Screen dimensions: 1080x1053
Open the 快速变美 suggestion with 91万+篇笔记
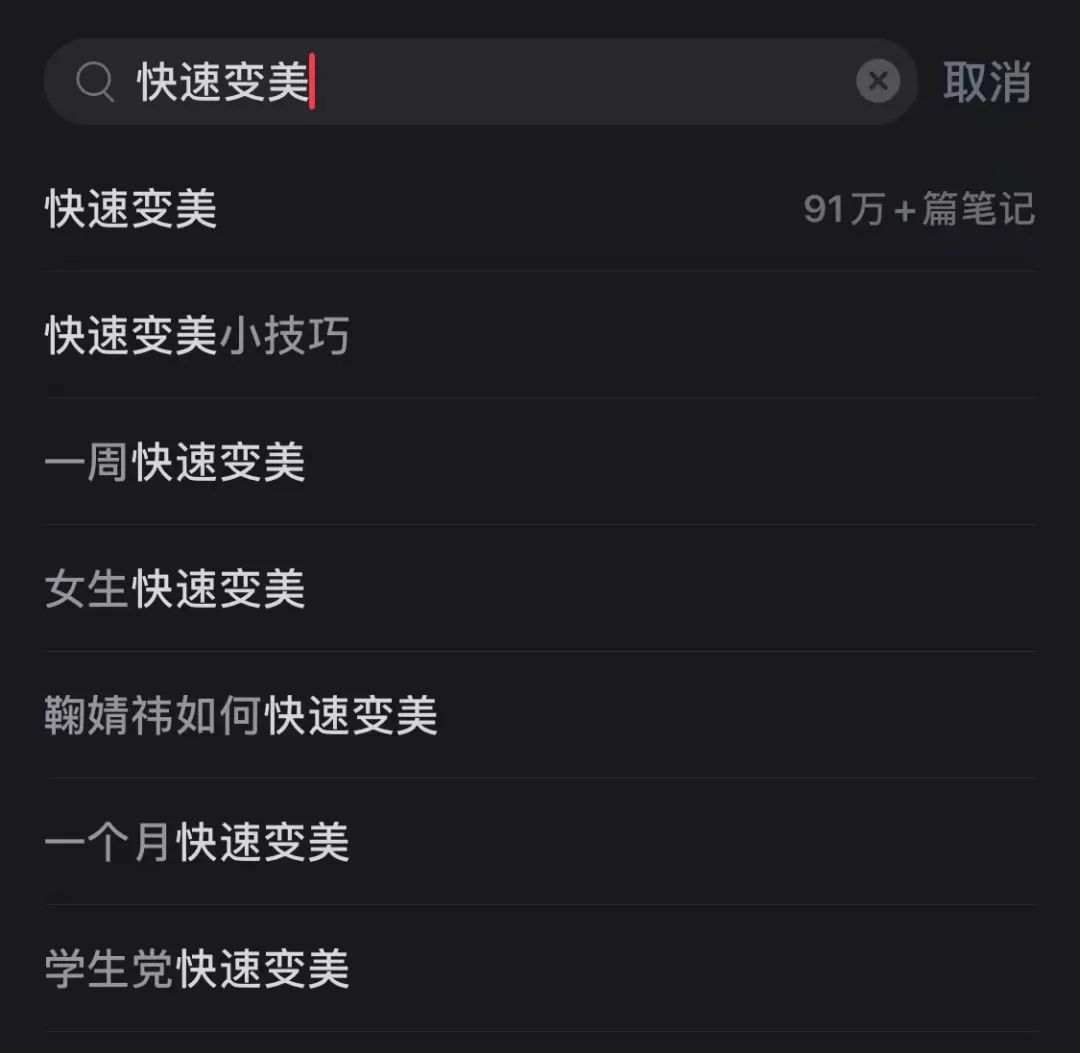tap(132, 209)
